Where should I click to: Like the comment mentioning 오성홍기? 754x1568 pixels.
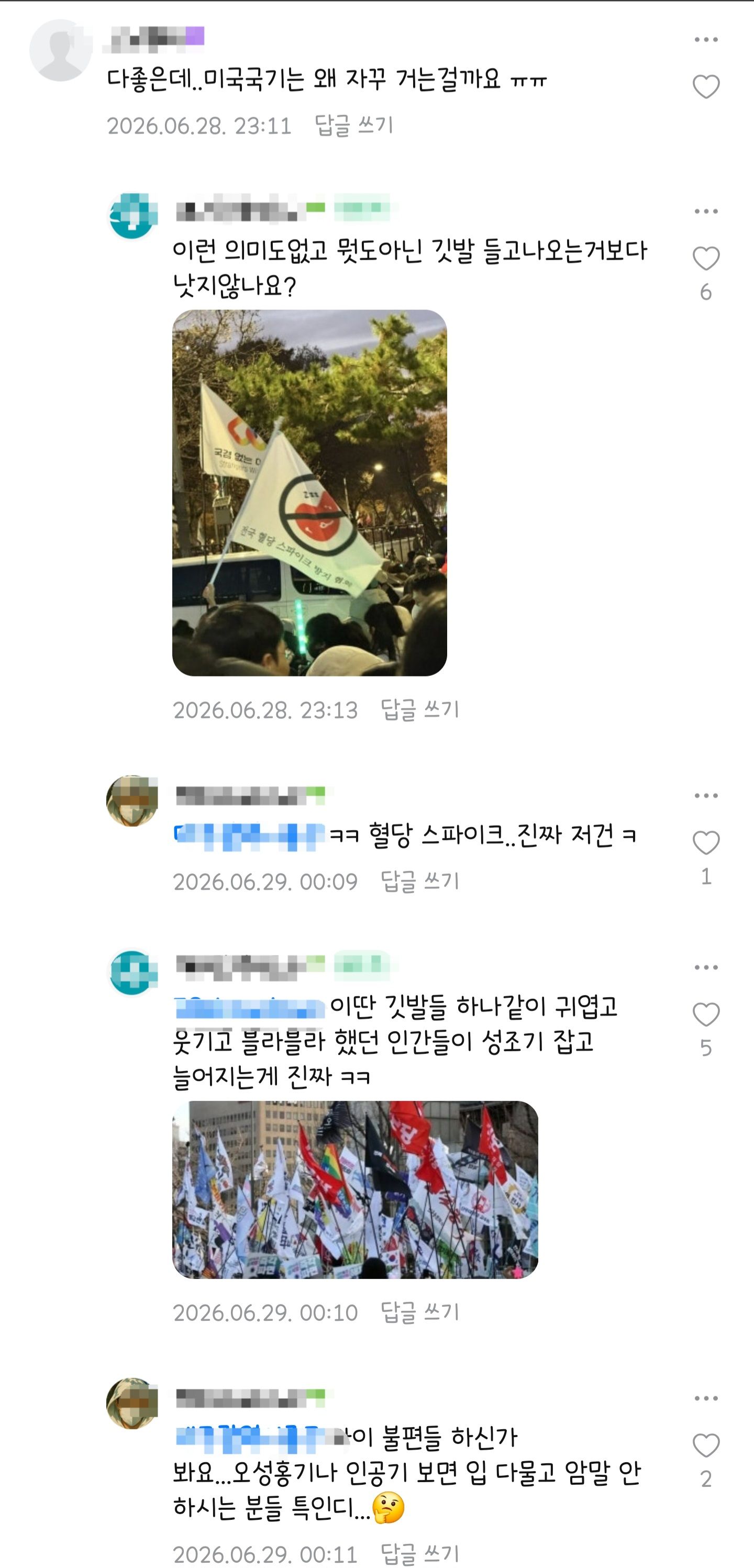coord(706,1445)
